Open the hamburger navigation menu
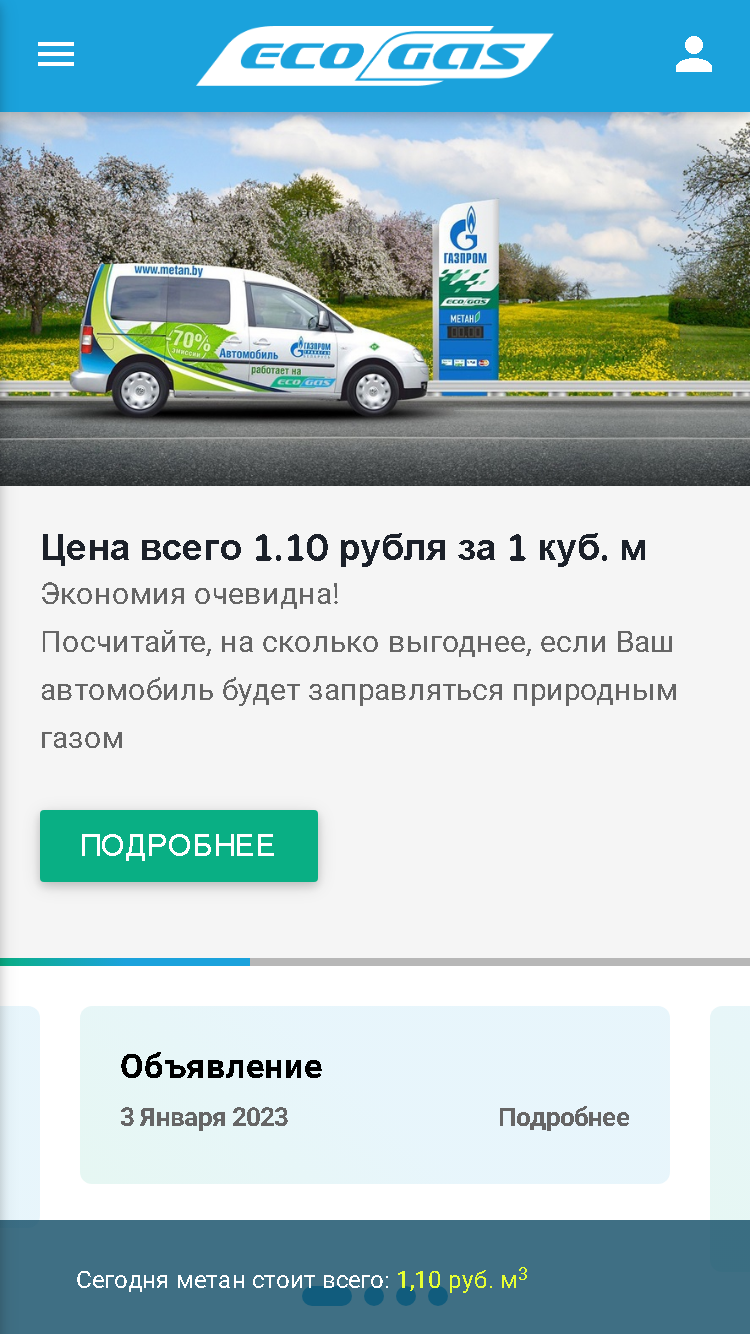The image size is (750, 1334). 56,54
